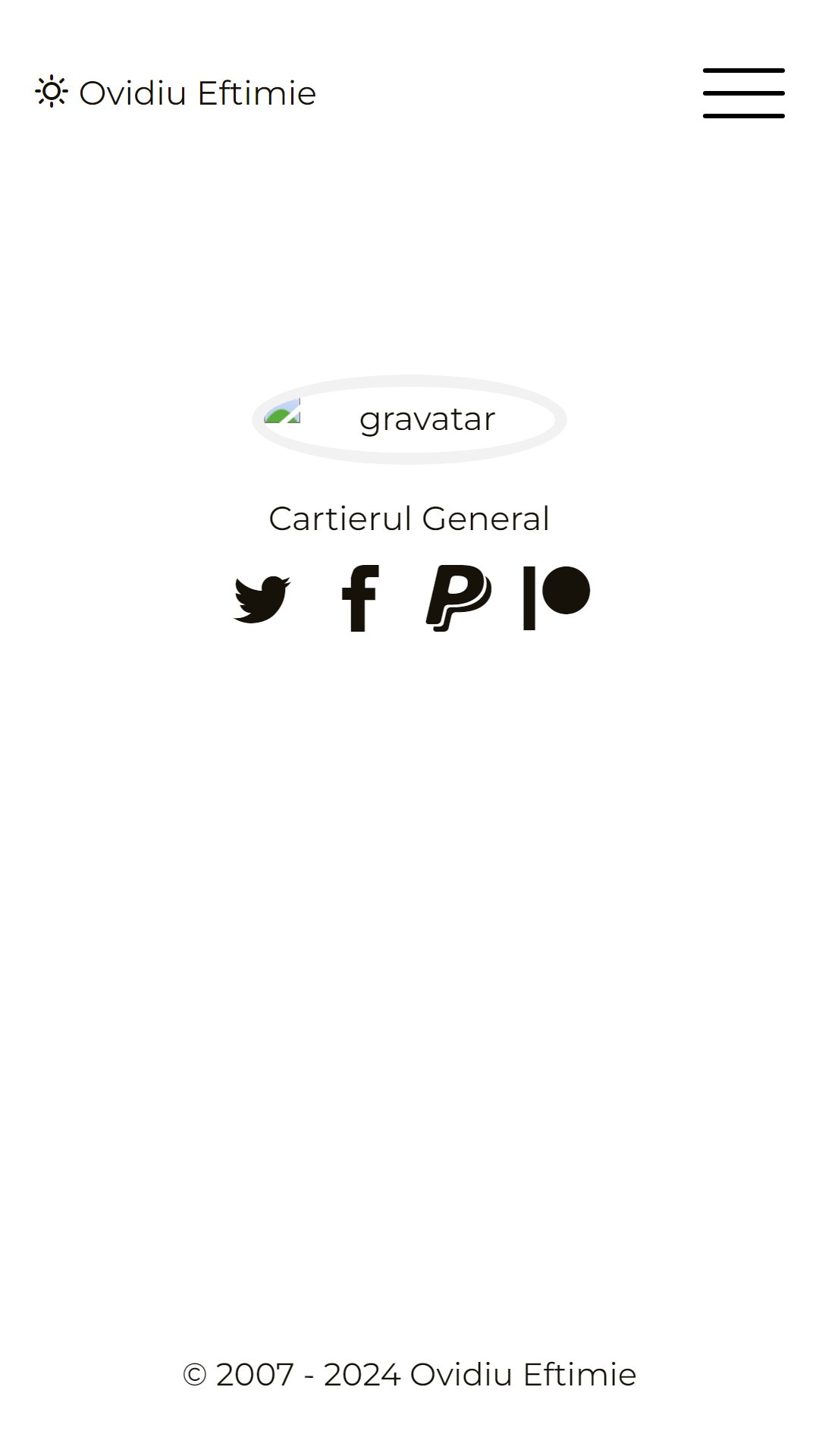Open the Twitter profile icon

[x=262, y=599]
